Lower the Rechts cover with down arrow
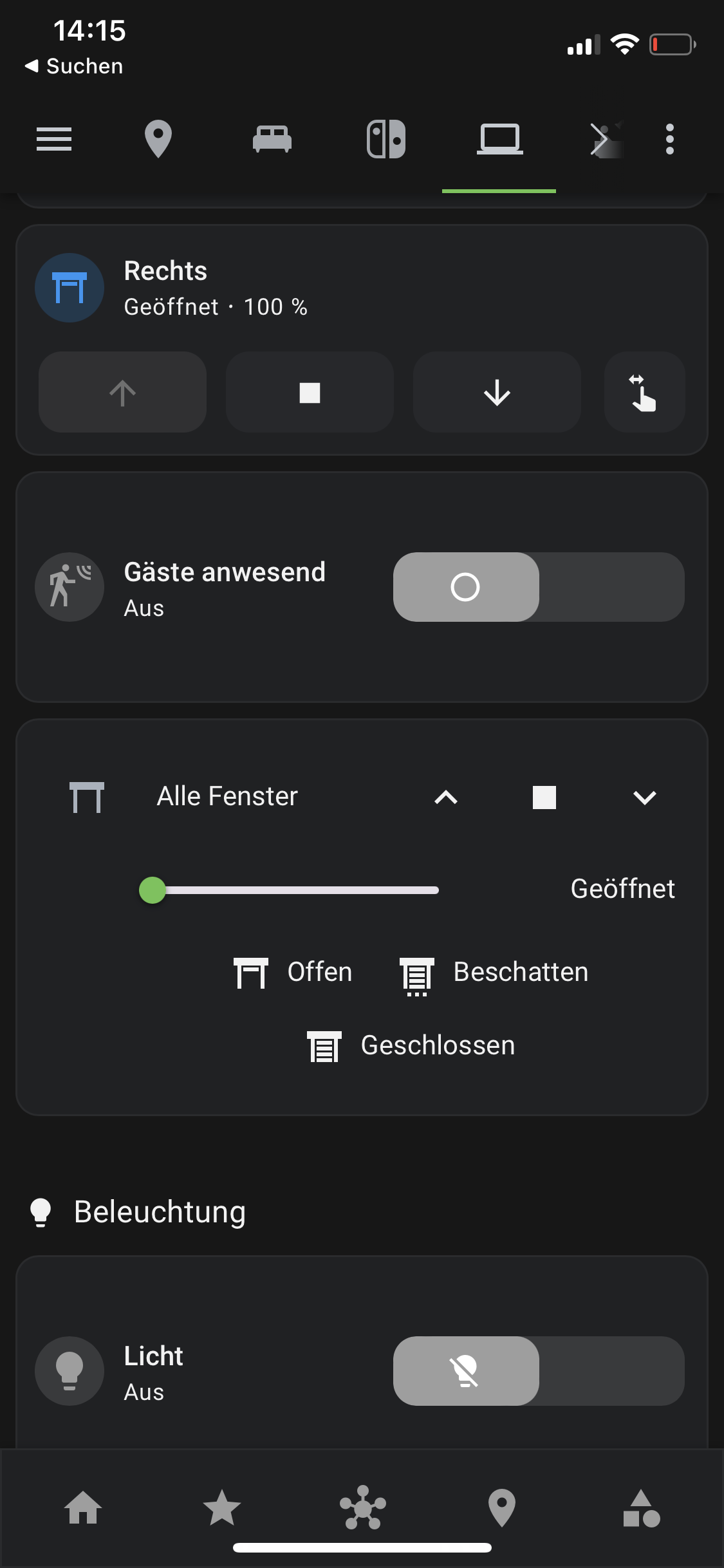The height and width of the screenshot is (1568, 724). [497, 393]
